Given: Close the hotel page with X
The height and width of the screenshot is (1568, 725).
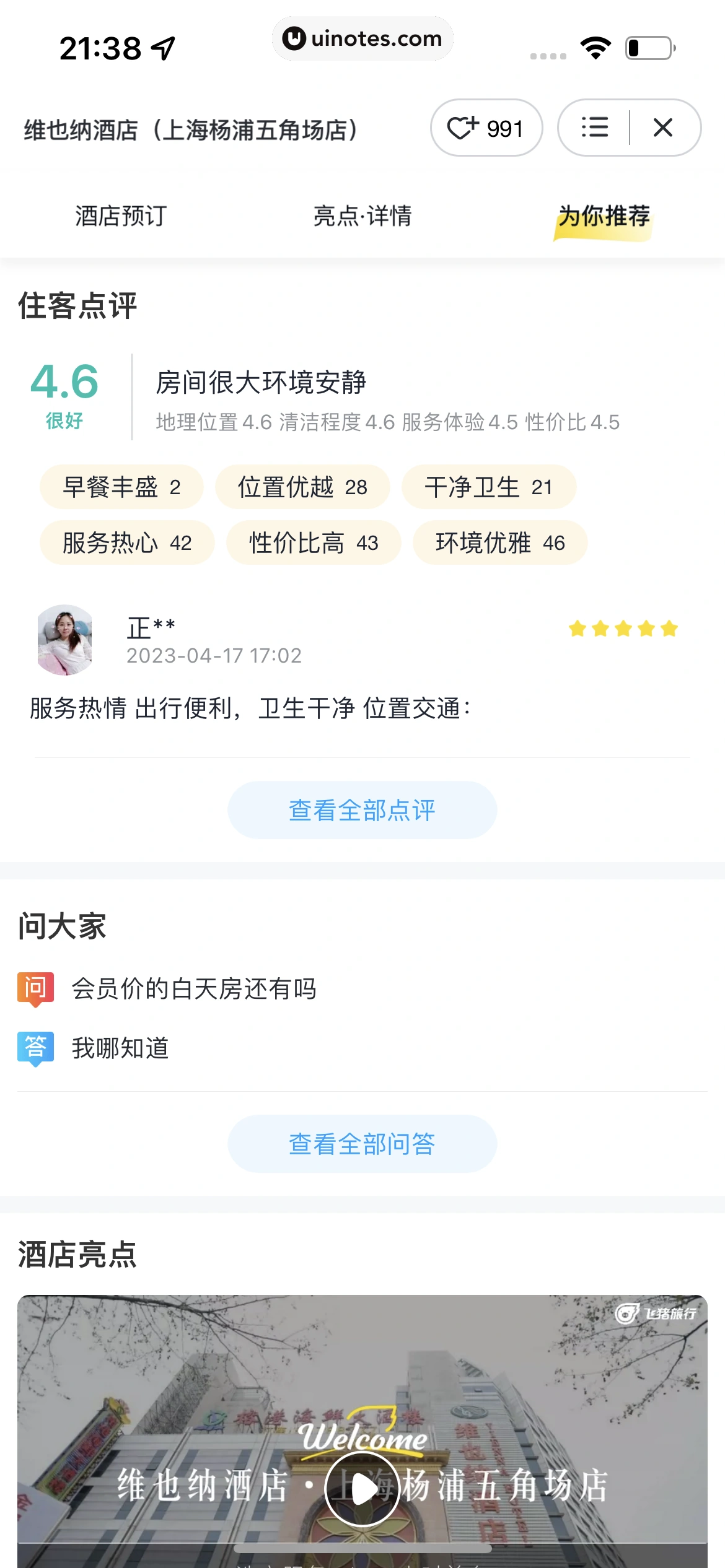Looking at the screenshot, I should pyautogui.click(x=662, y=128).
